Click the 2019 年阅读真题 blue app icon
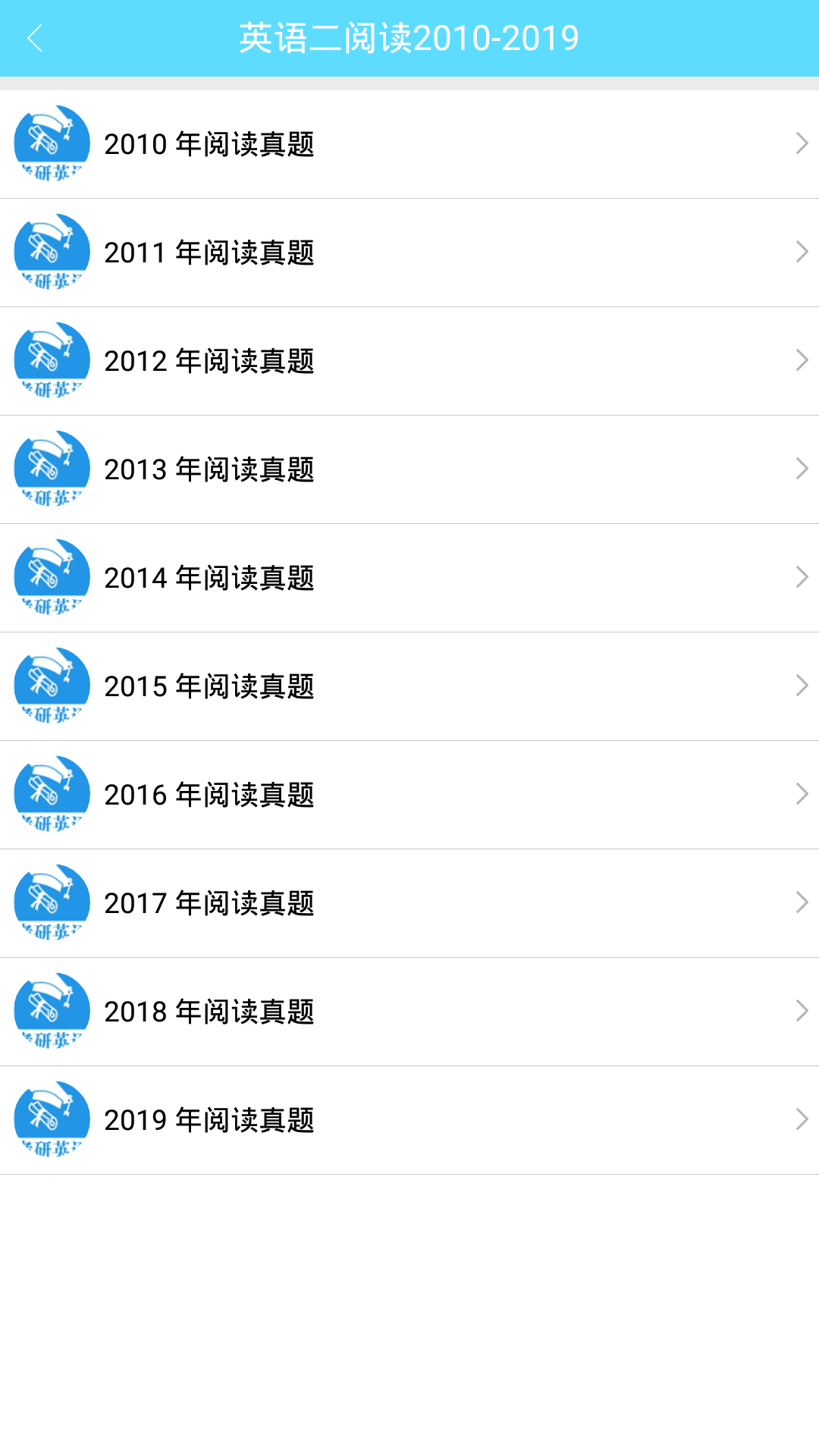 51,1119
